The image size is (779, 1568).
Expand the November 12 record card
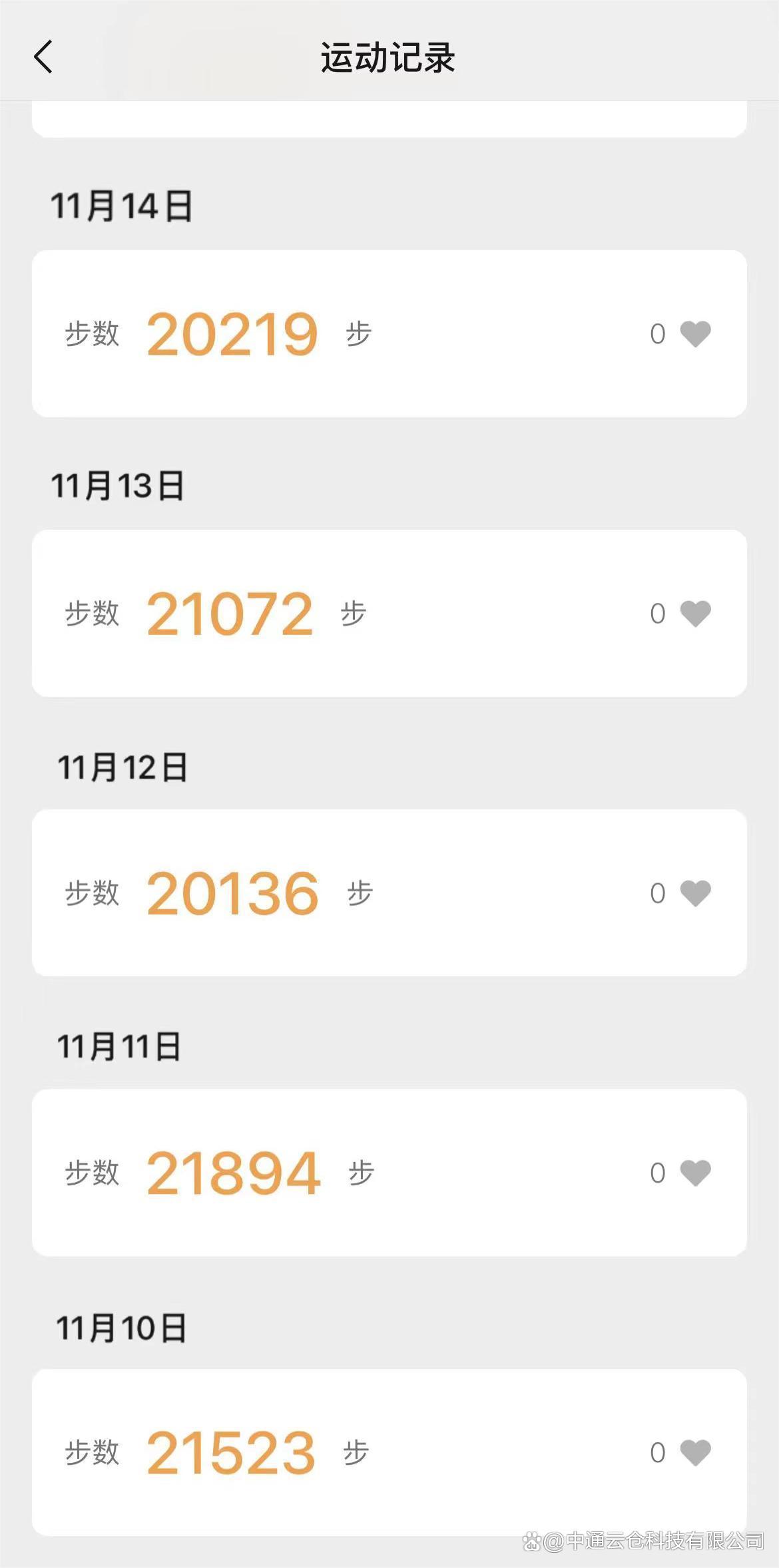click(x=389, y=893)
